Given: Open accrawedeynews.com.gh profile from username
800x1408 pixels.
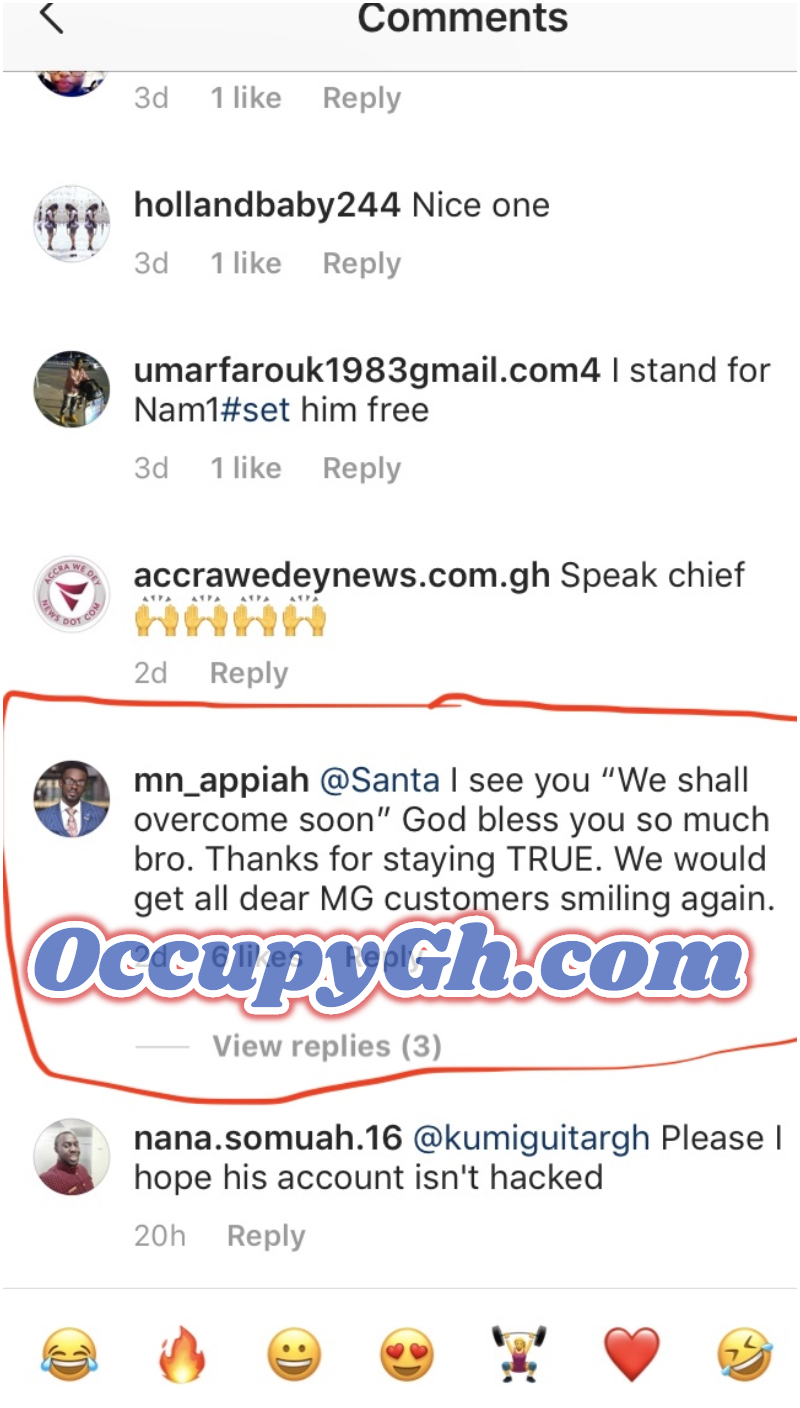Looking at the screenshot, I should tap(342, 575).
